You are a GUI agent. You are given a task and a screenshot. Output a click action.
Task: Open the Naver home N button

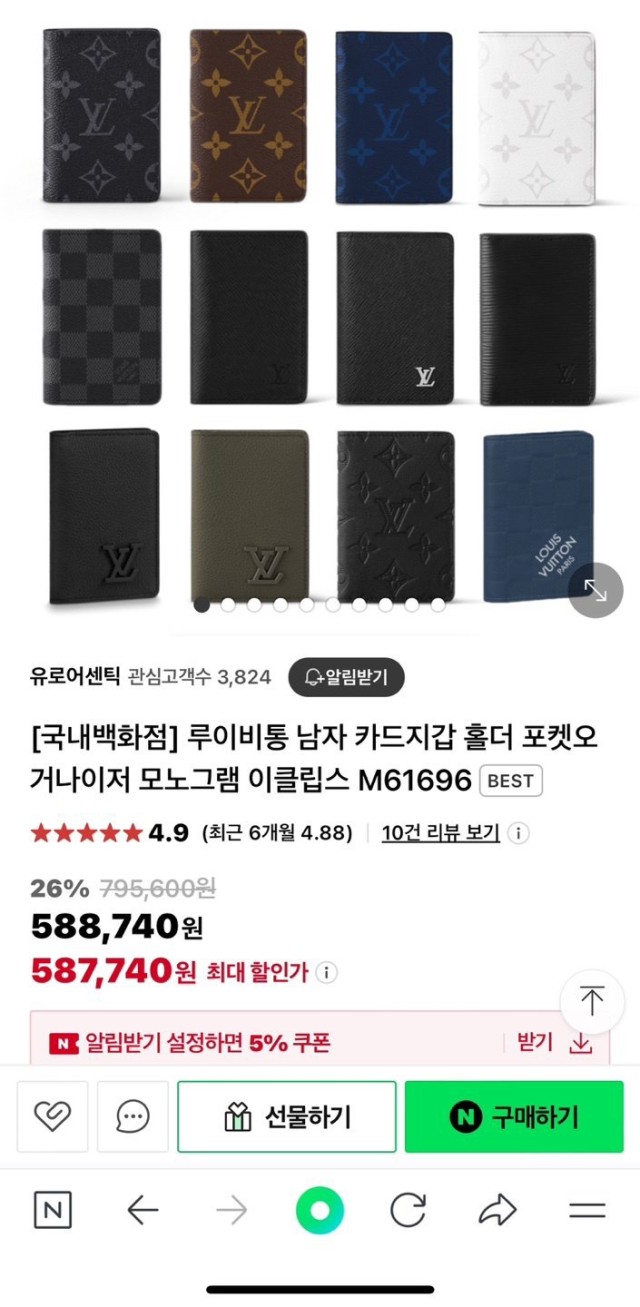click(53, 1210)
